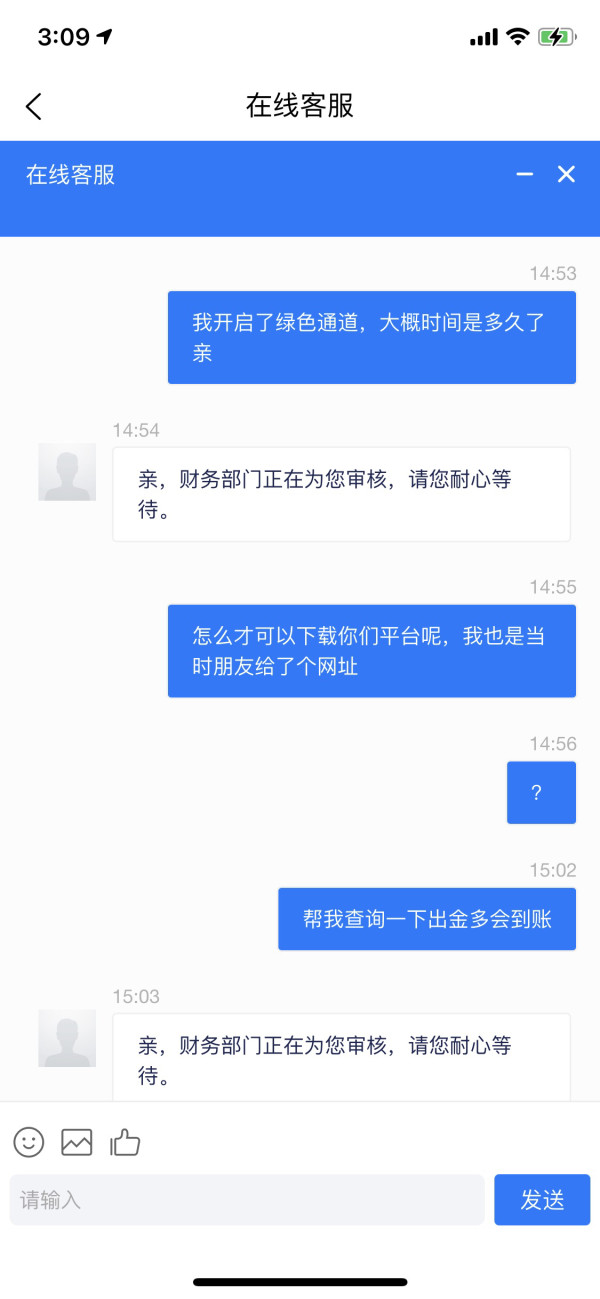Image resolution: width=600 pixels, height=1299 pixels.
Task: Open the emoji picker
Action: pyautogui.click(x=29, y=1142)
